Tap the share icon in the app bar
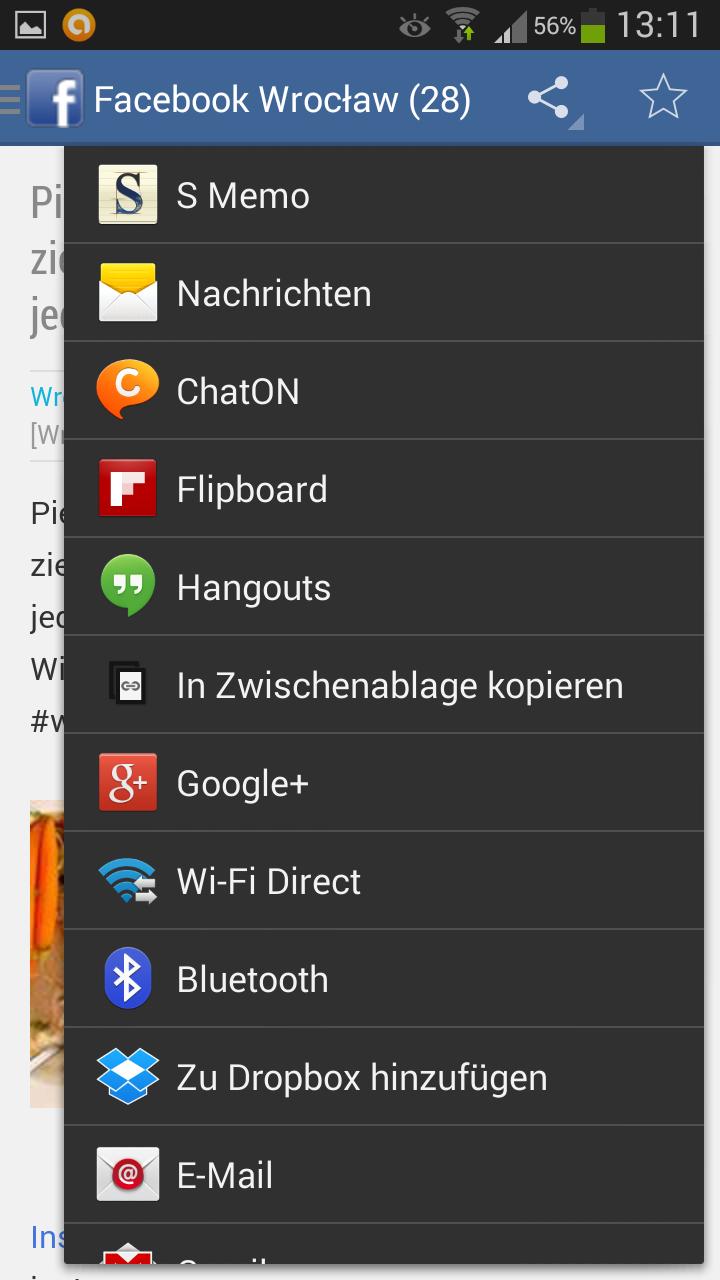The width and height of the screenshot is (720, 1280). tap(549, 99)
